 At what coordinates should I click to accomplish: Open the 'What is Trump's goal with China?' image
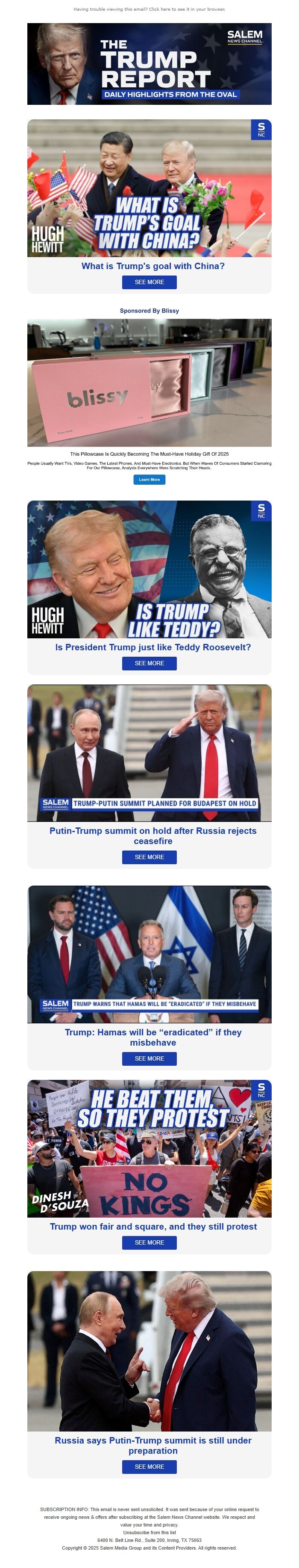click(149, 188)
